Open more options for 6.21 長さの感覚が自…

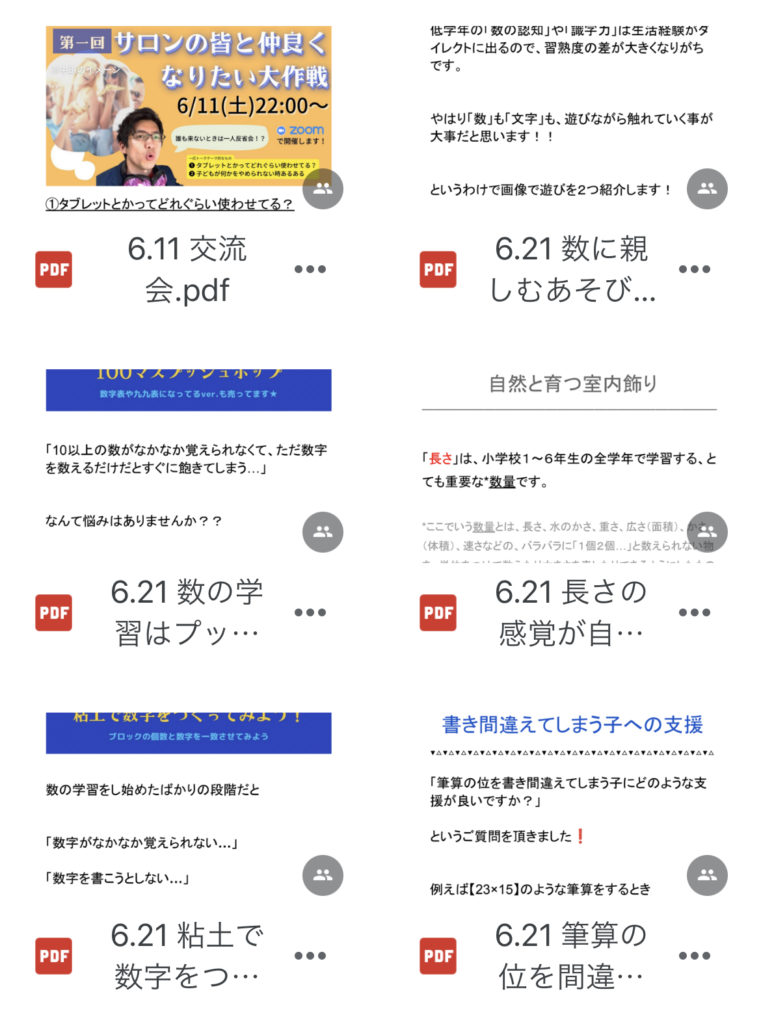coord(695,612)
